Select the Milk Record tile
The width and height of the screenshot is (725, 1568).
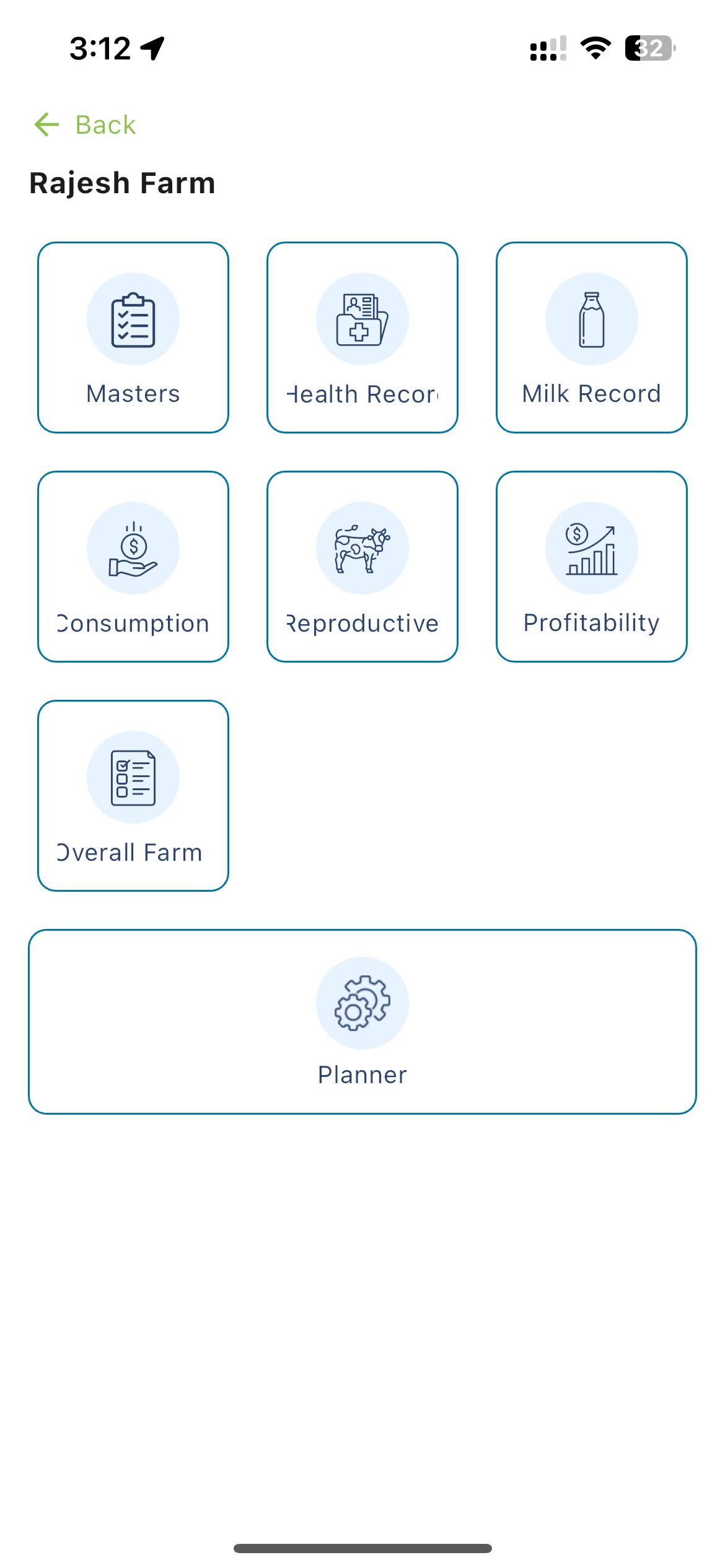[x=591, y=338]
